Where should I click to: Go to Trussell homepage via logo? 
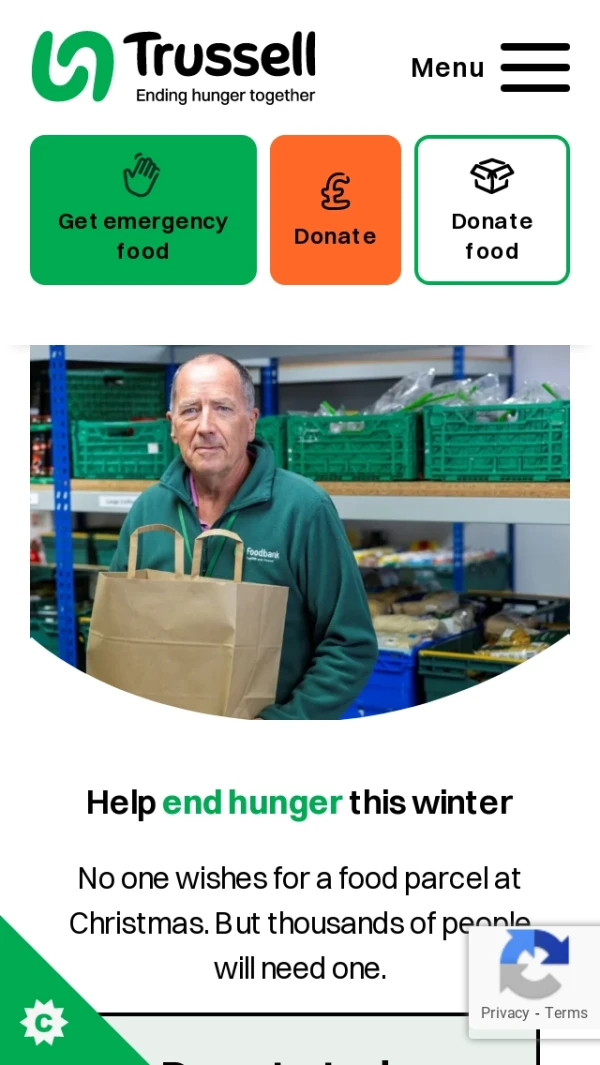click(x=174, y=67)
